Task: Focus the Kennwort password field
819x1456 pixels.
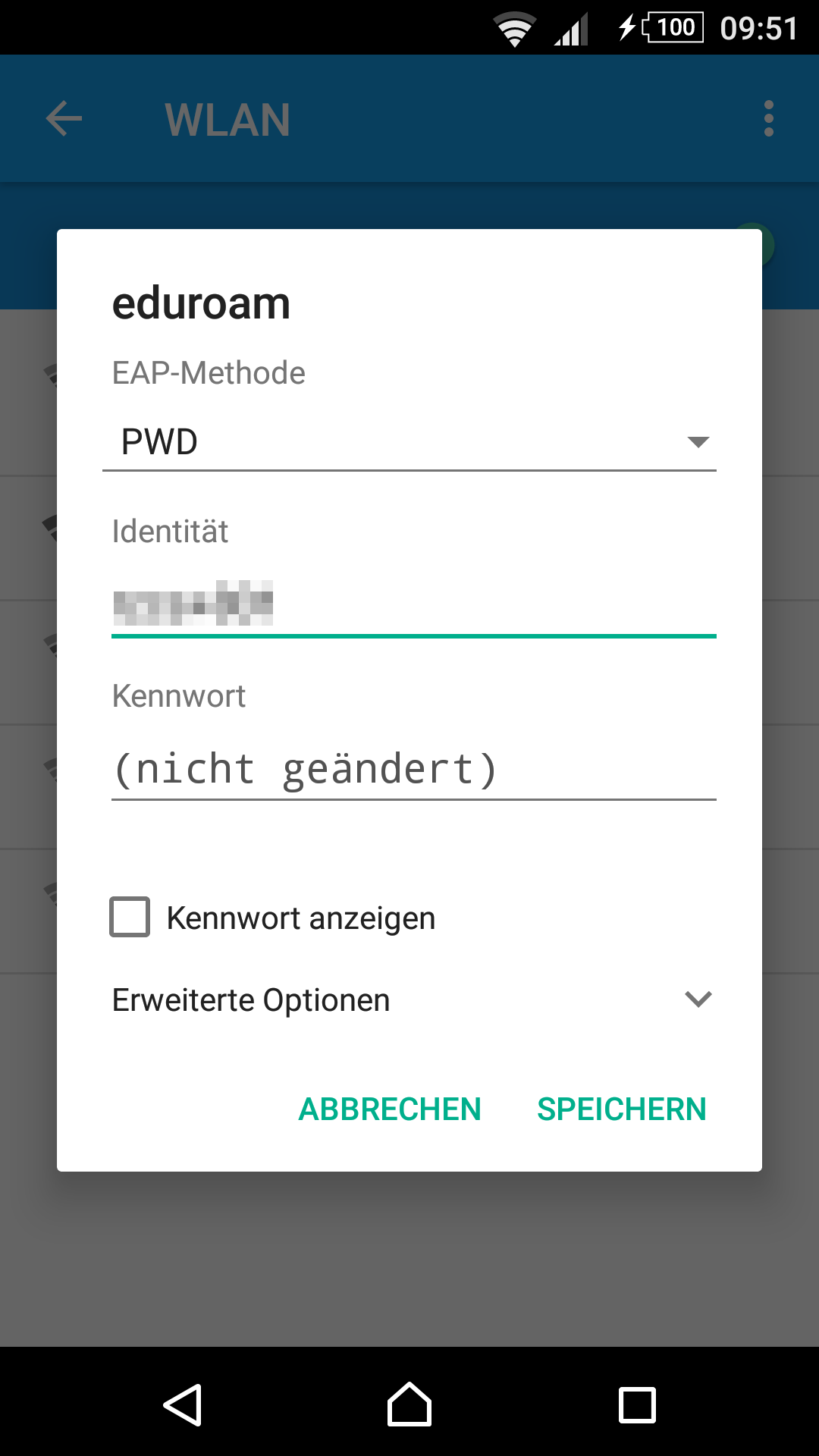Action: click(414, 769)
